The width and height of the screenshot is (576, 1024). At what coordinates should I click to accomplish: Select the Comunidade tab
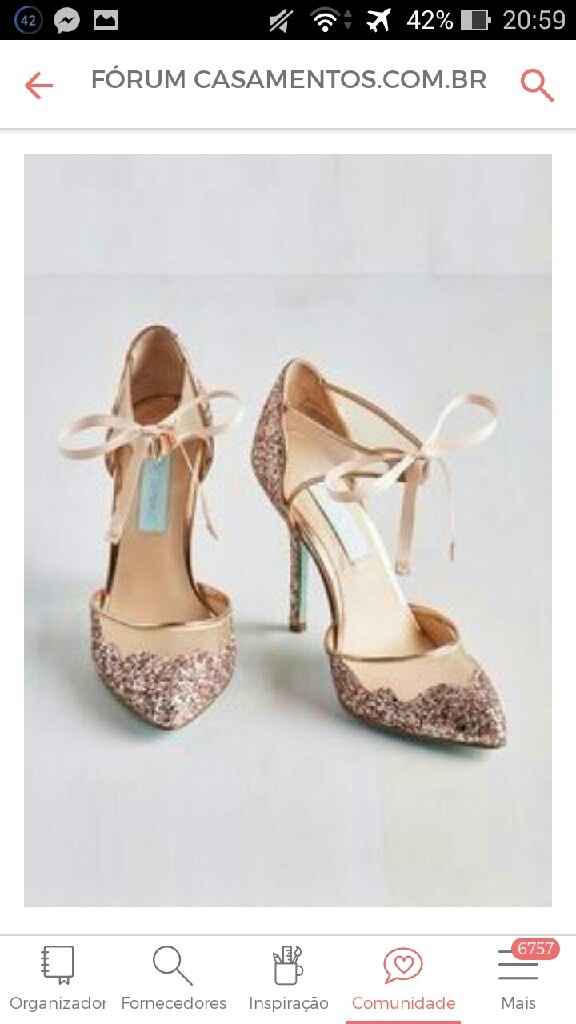[403, 978]
